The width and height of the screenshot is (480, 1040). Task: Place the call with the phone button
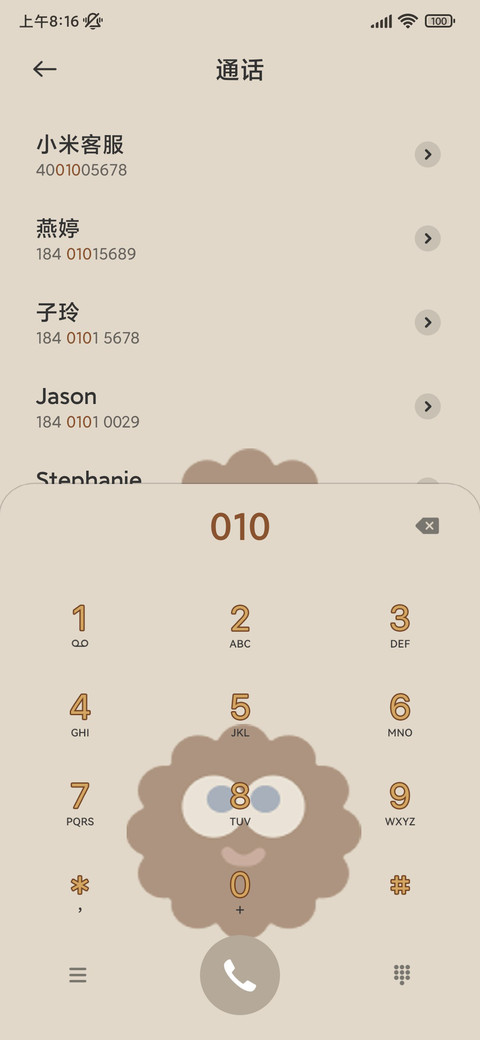click(x=240, y=975)
